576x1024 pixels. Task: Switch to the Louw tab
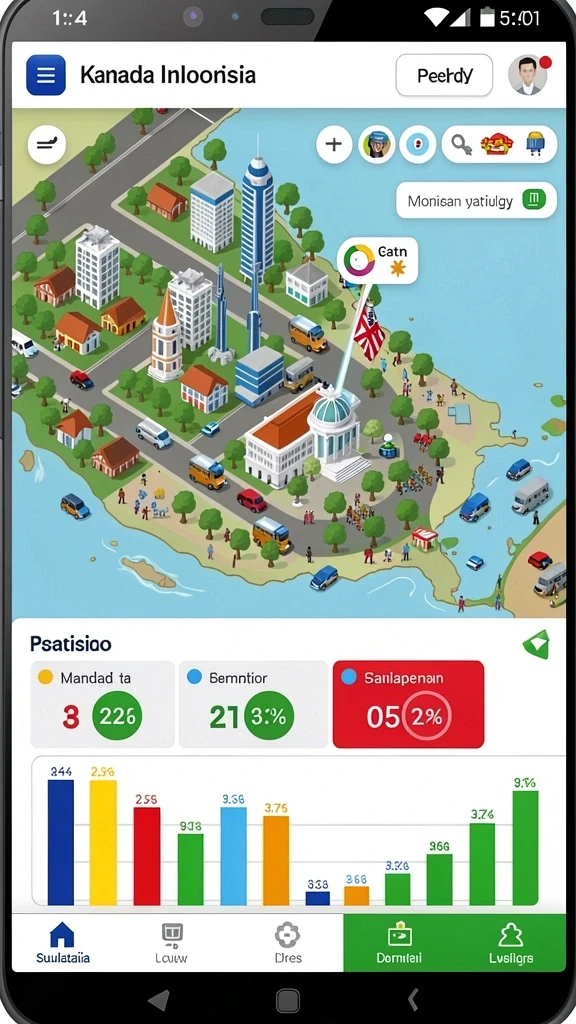[172, 943]
